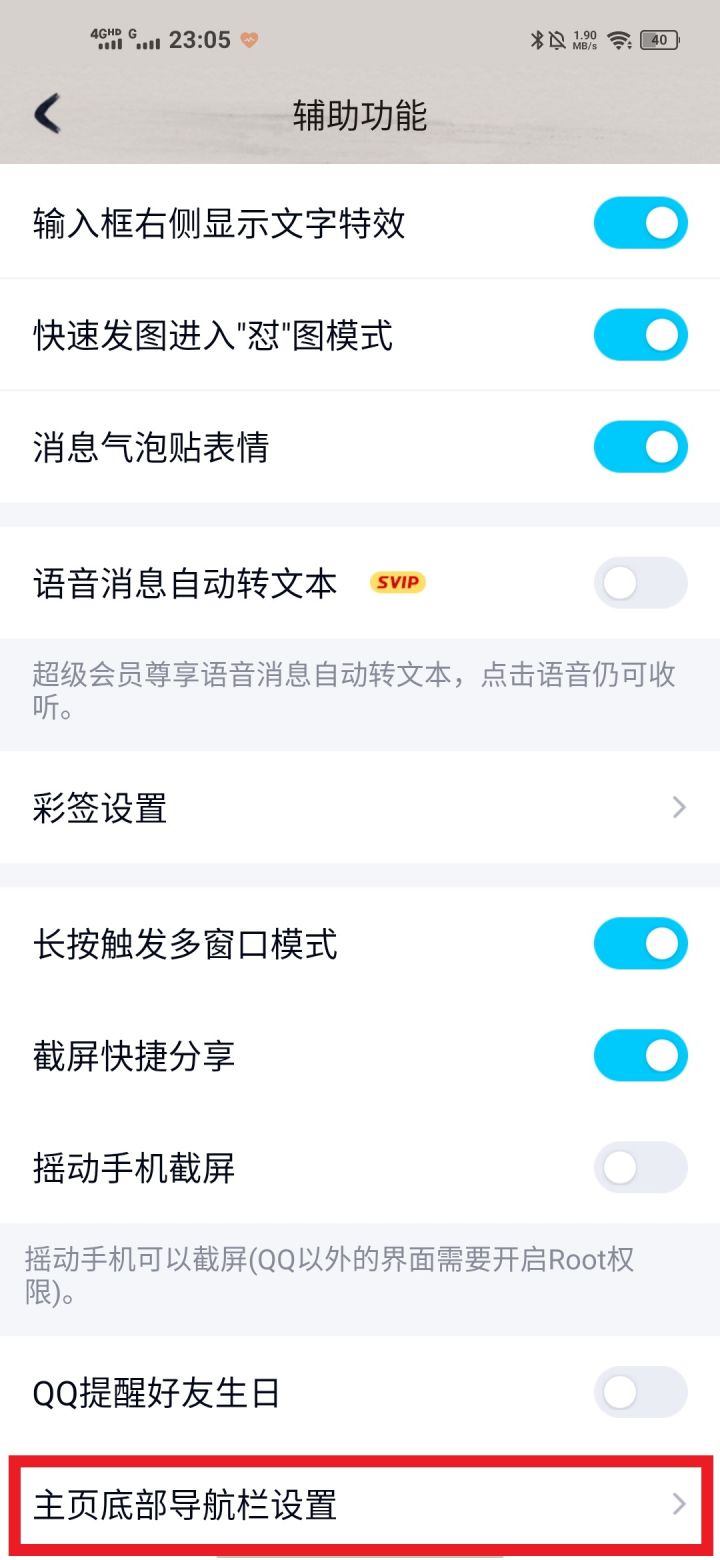Open 彩签设置
The height and width of the screenshot is (1560, 720).
[360, 807]
